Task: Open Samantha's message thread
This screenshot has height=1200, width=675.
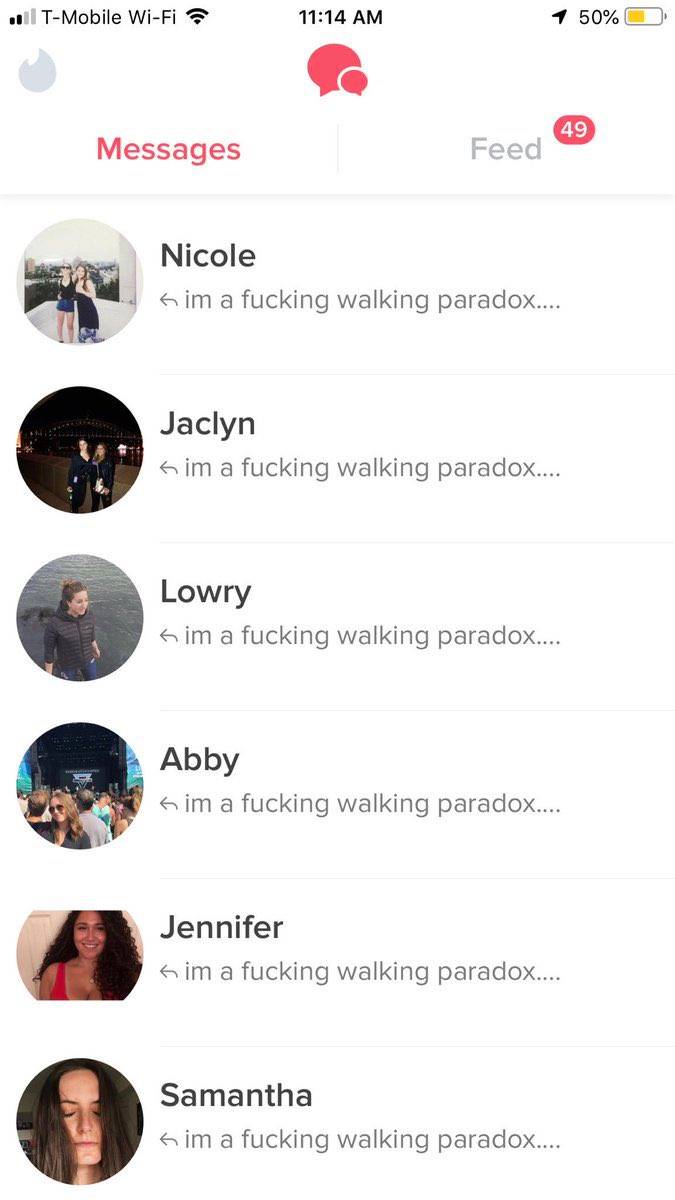Action: tap(337, 1122)
